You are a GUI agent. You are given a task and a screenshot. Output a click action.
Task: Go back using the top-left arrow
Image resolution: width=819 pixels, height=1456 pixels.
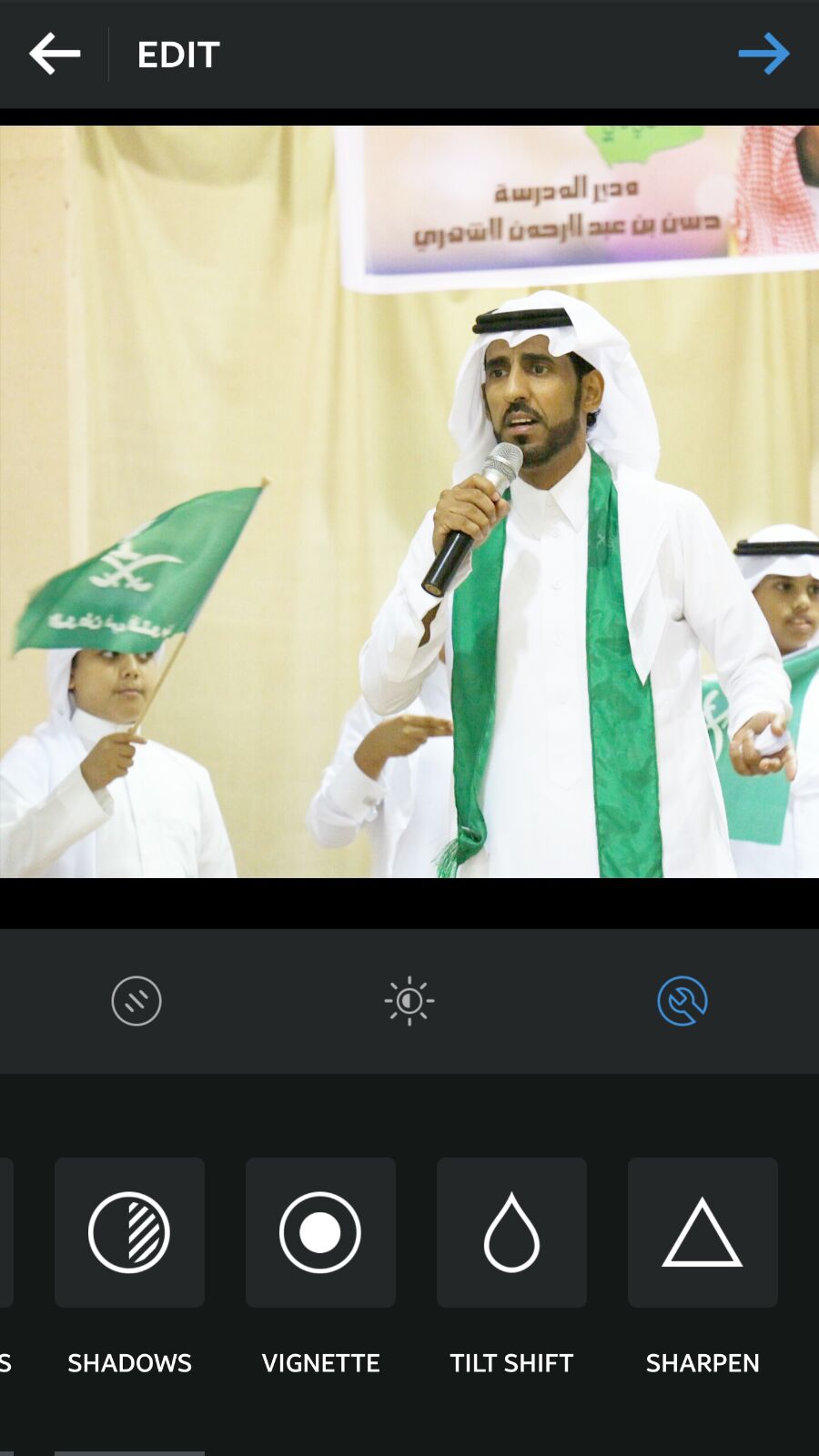coord(55,55)
